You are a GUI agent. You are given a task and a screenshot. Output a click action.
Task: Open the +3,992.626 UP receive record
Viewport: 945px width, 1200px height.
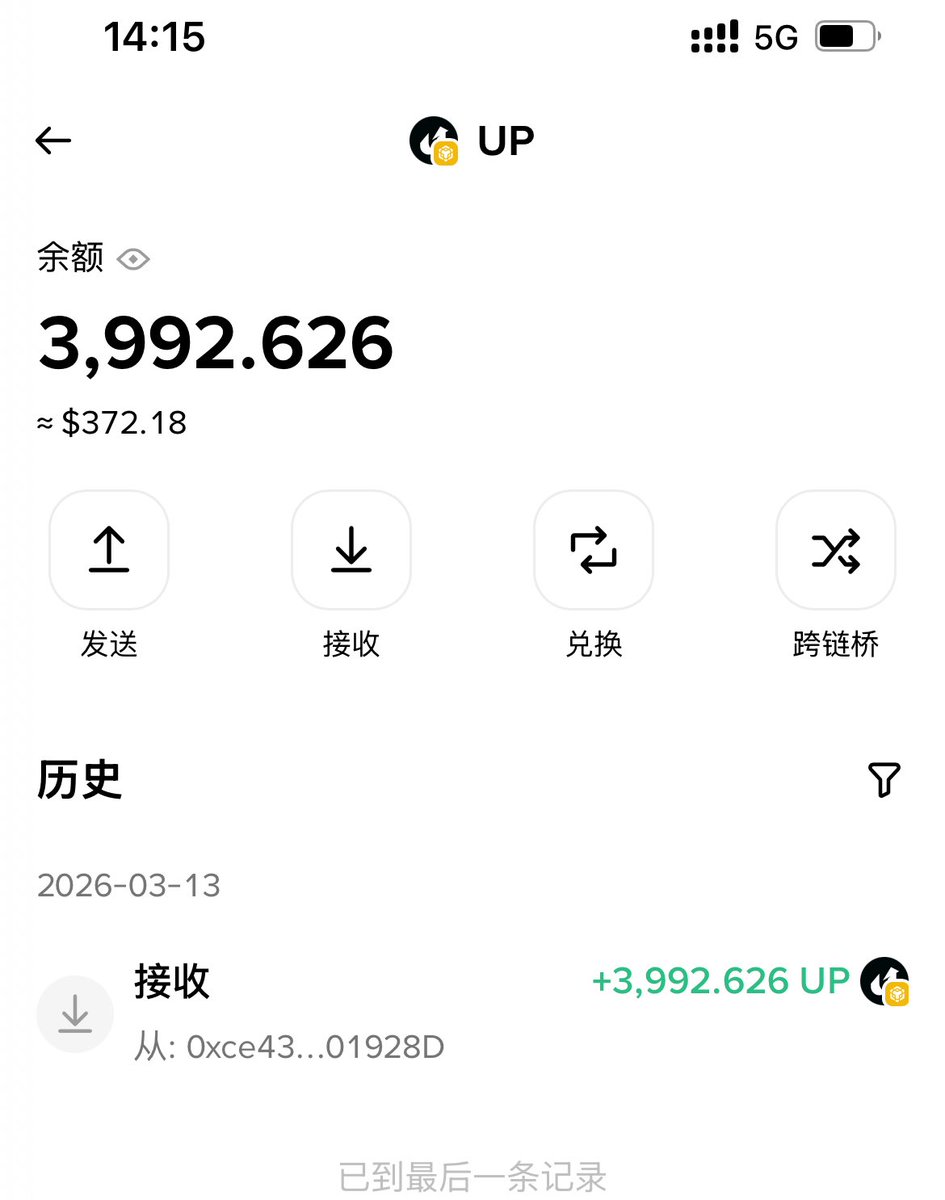[x=472, y=1012]
